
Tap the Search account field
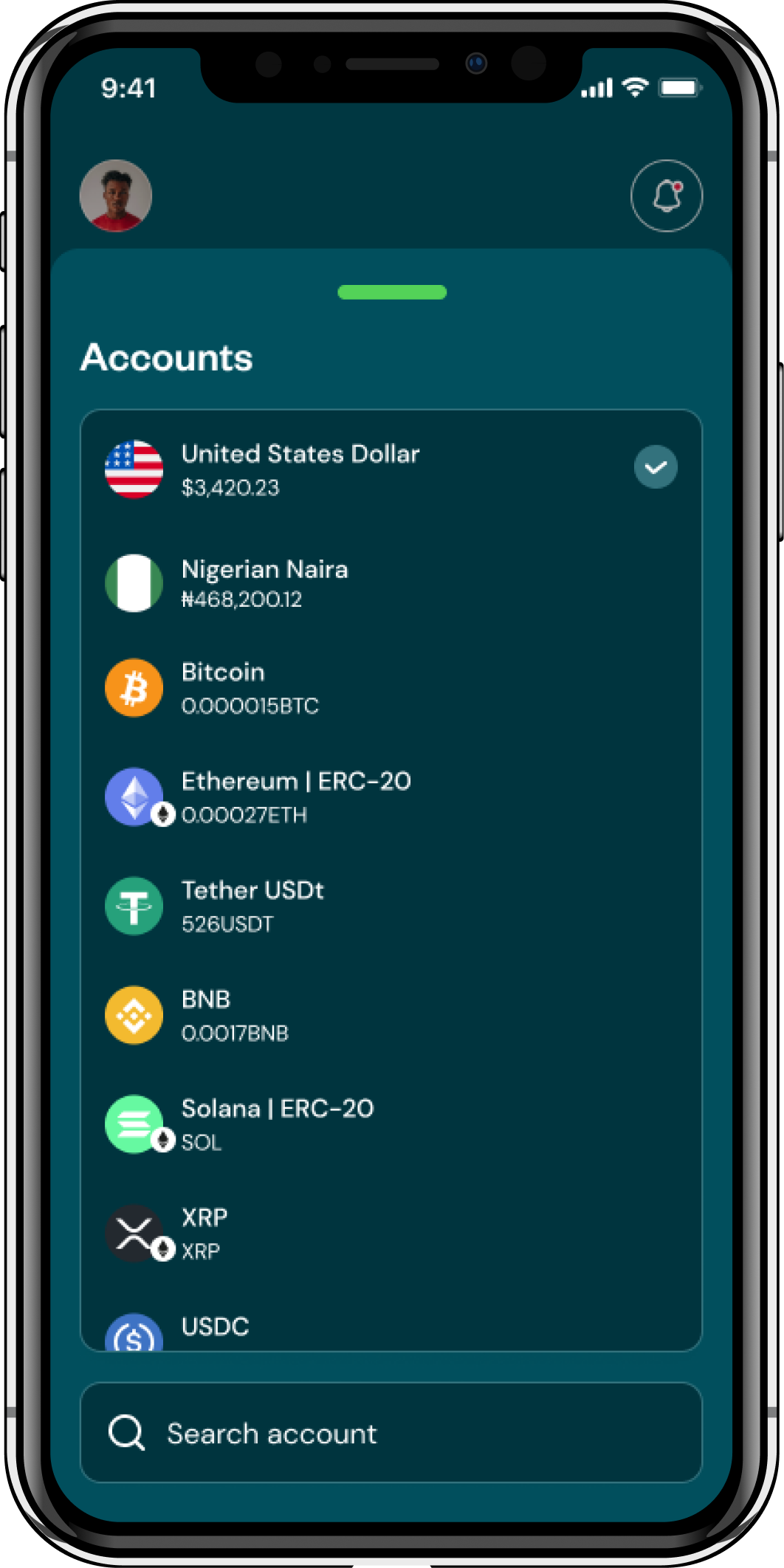pos(391,1433)
